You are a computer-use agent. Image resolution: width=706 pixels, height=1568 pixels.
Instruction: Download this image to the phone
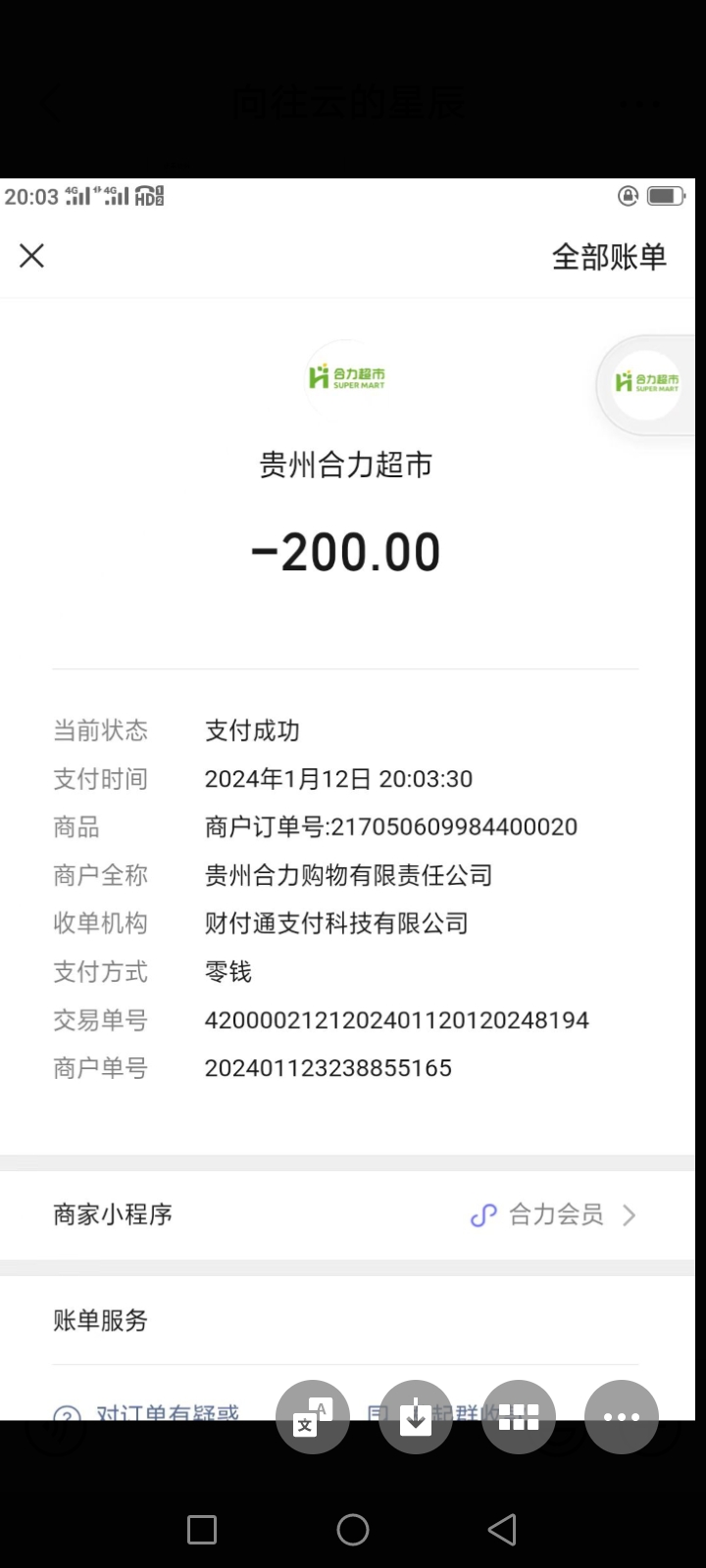pyautogui.click(x=416, y=1417)
